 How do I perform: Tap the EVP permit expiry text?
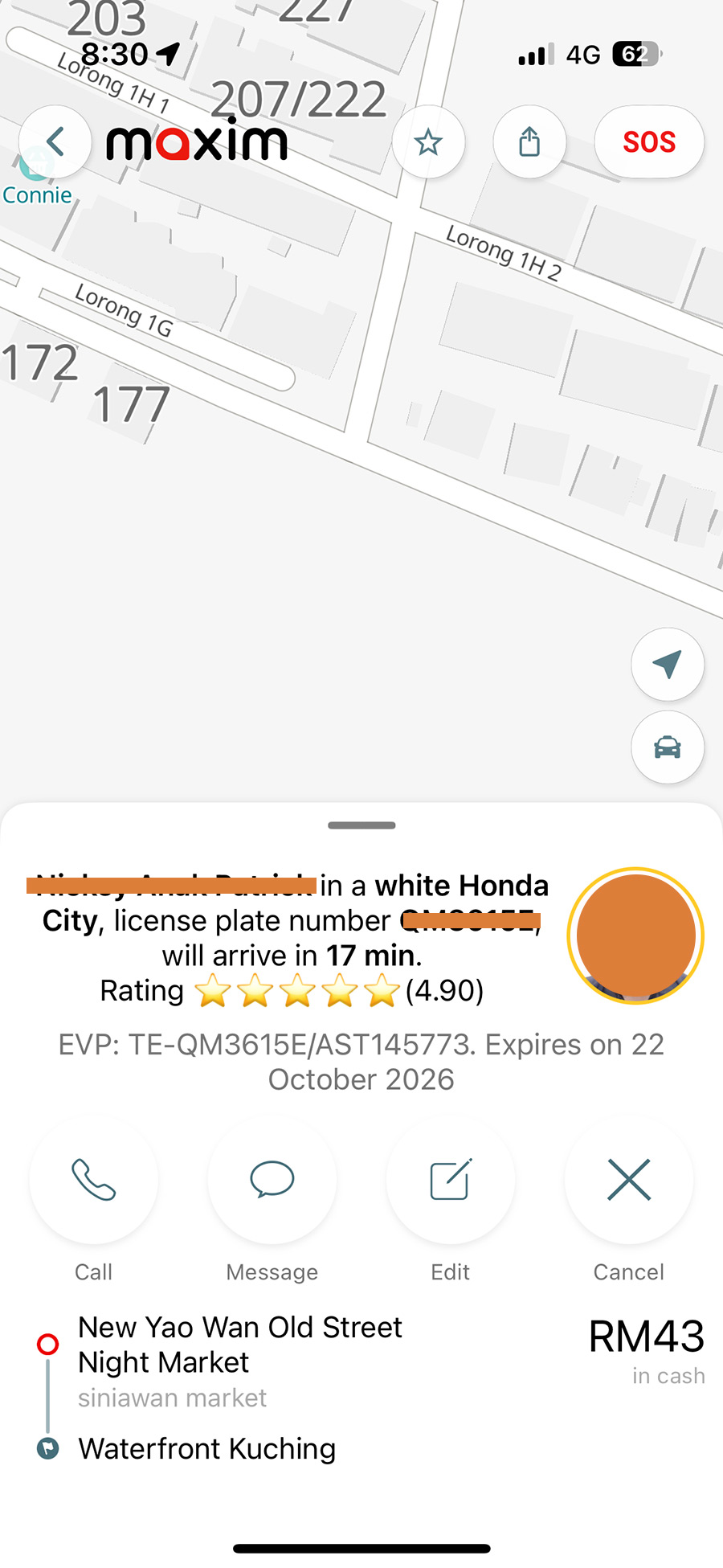click(x=361, y=1061)
